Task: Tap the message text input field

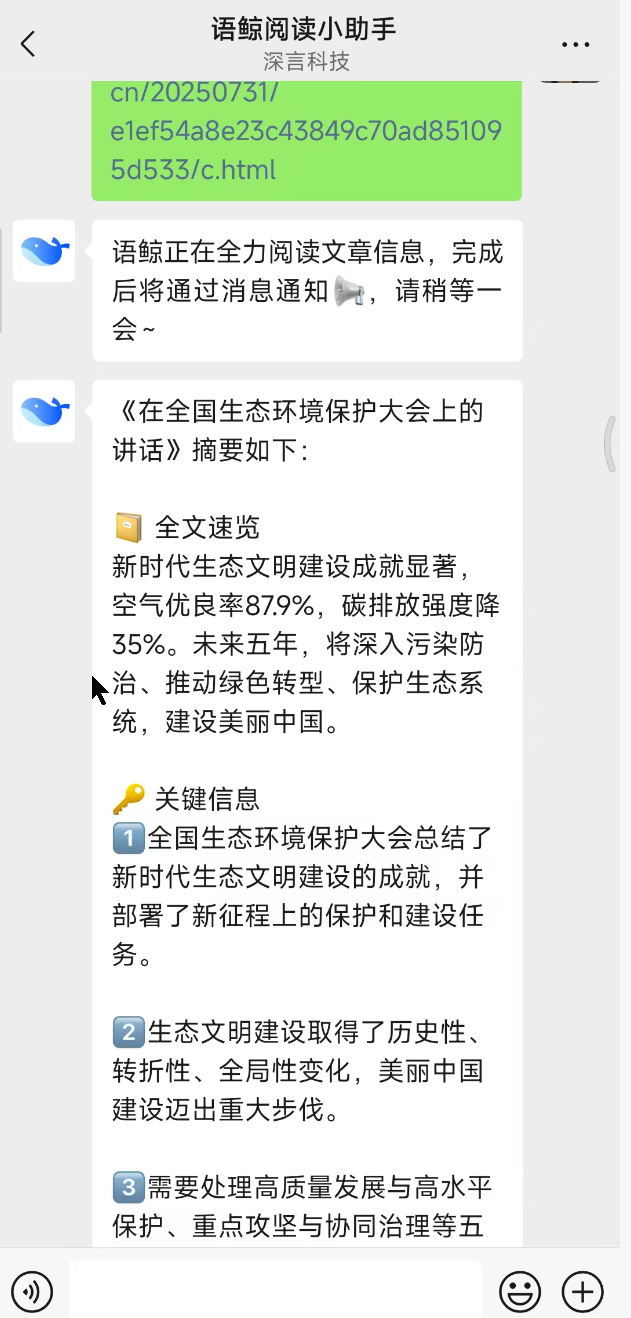Action: pyautogui.click(x=275, y=1291)
